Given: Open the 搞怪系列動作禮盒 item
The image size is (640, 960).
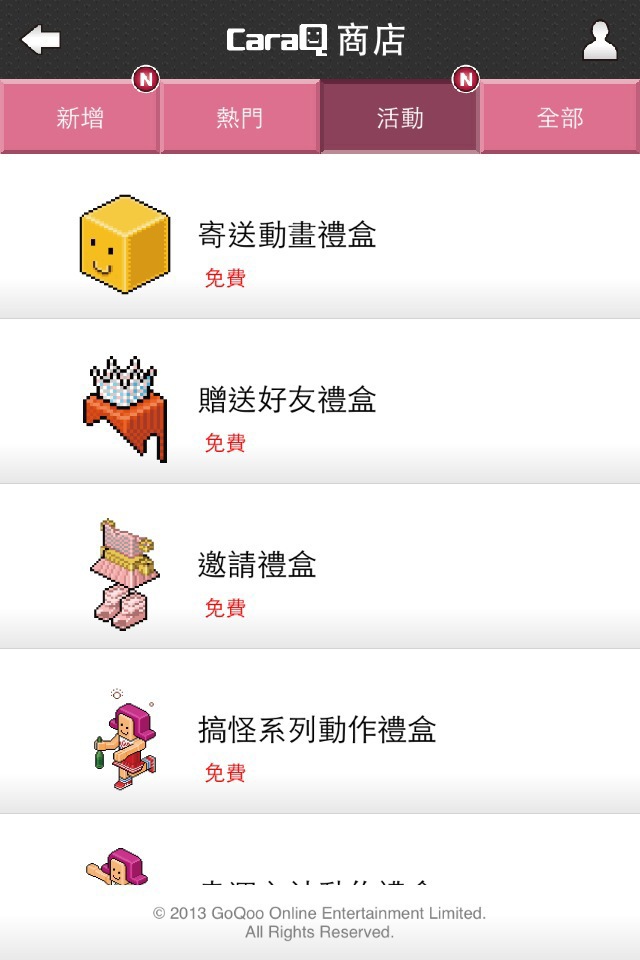Looking at the screenshot, I should coord(320,740).
